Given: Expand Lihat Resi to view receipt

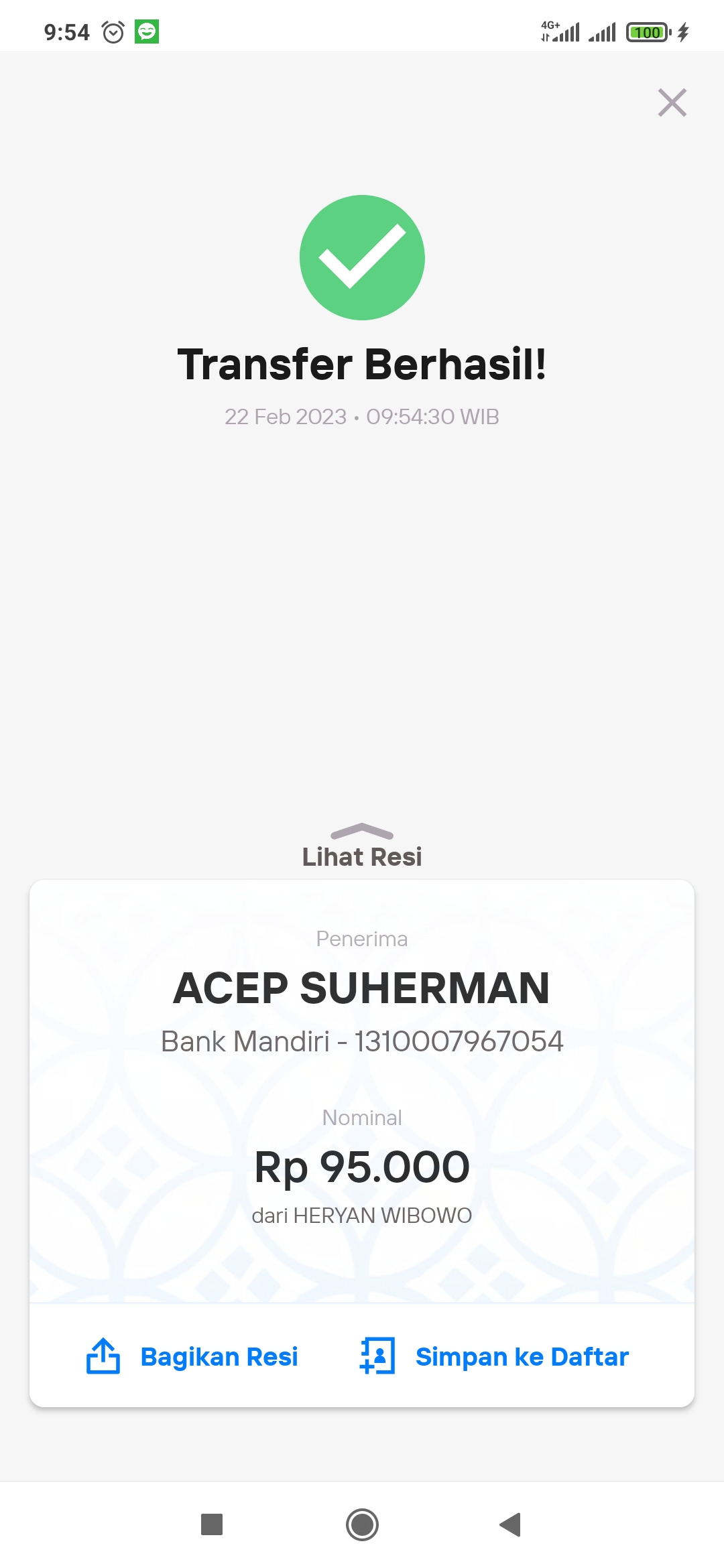Looking at the screenshot, I should coord(362,847).
